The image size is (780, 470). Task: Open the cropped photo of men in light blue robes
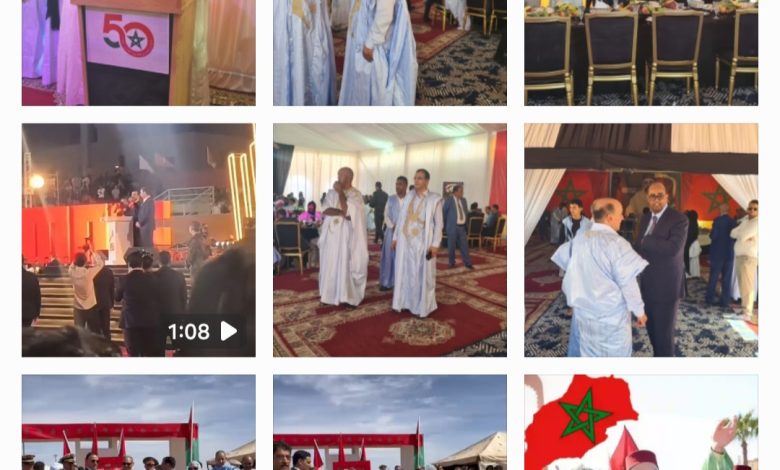coord(389,52)
